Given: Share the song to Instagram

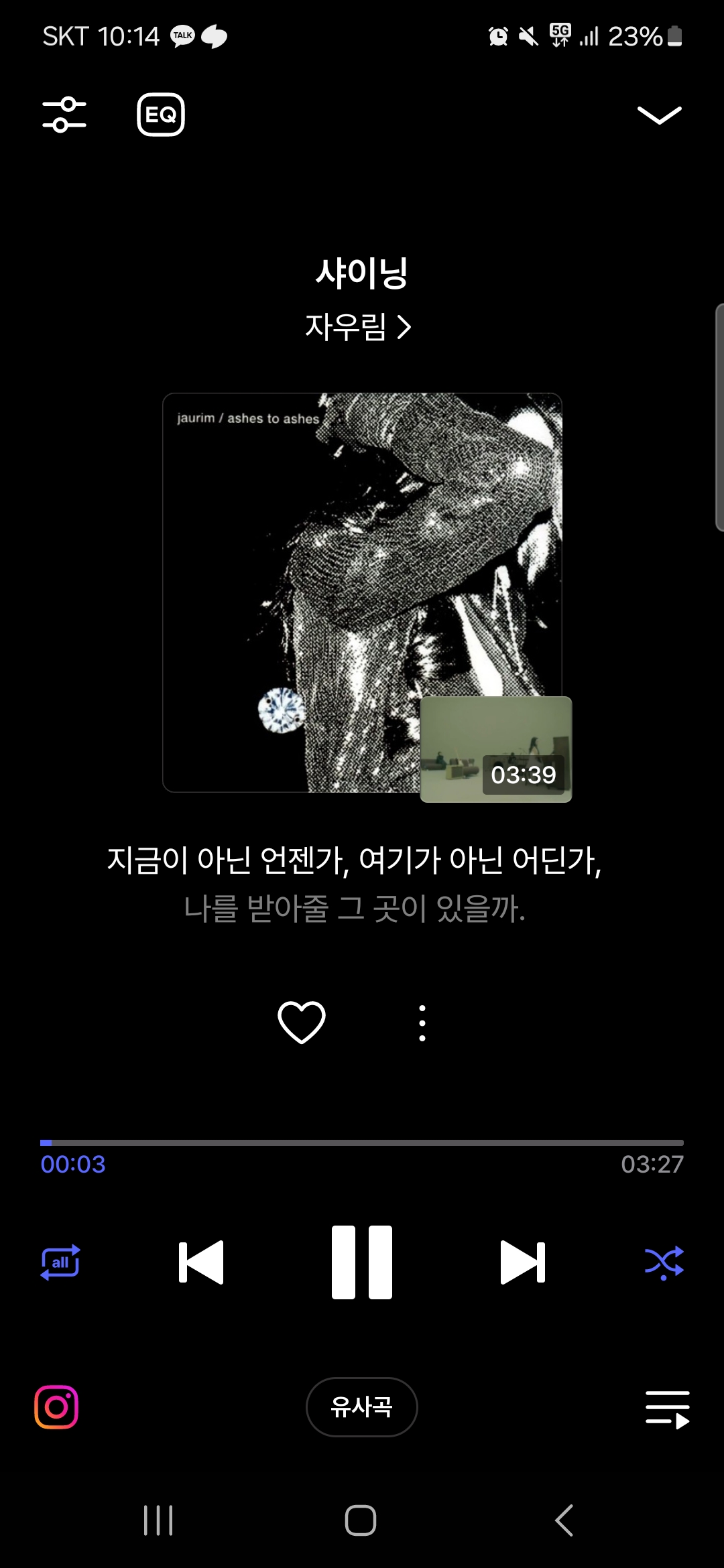Looking at the screenshot, I should (x=56, y=1407).
